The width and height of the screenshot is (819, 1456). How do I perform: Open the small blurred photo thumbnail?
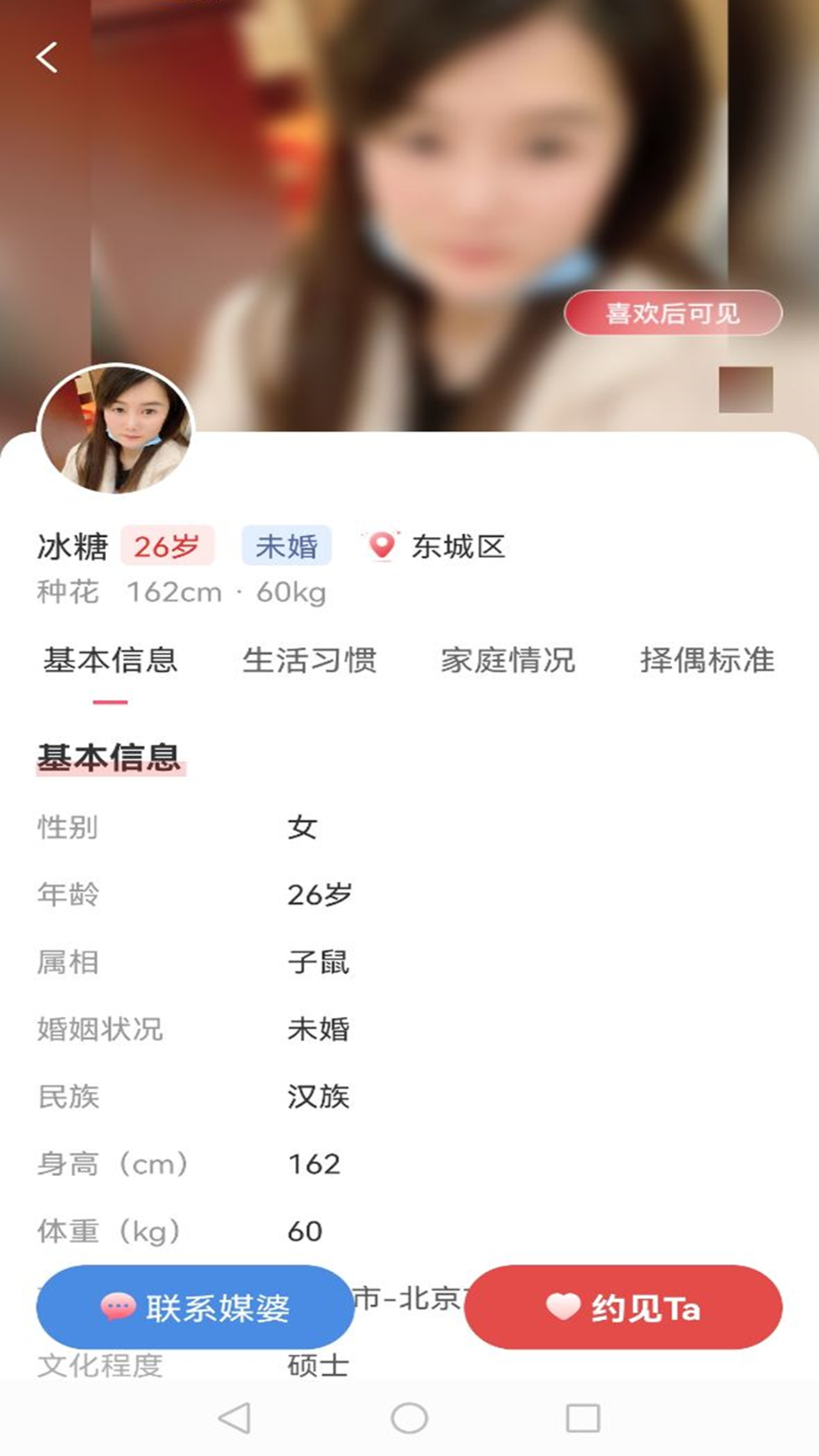pos(745,390)
